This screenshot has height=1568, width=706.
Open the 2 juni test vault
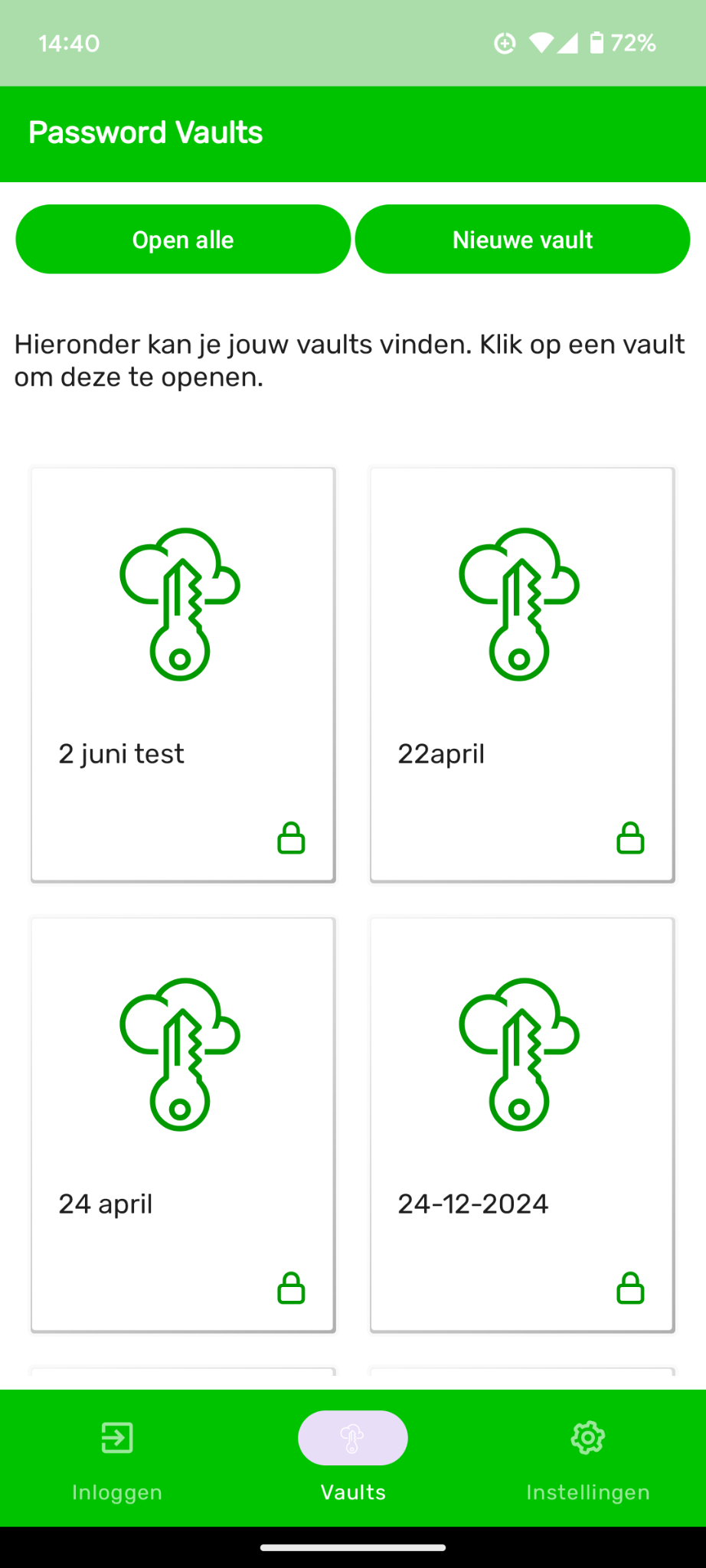tap(183, 674)
